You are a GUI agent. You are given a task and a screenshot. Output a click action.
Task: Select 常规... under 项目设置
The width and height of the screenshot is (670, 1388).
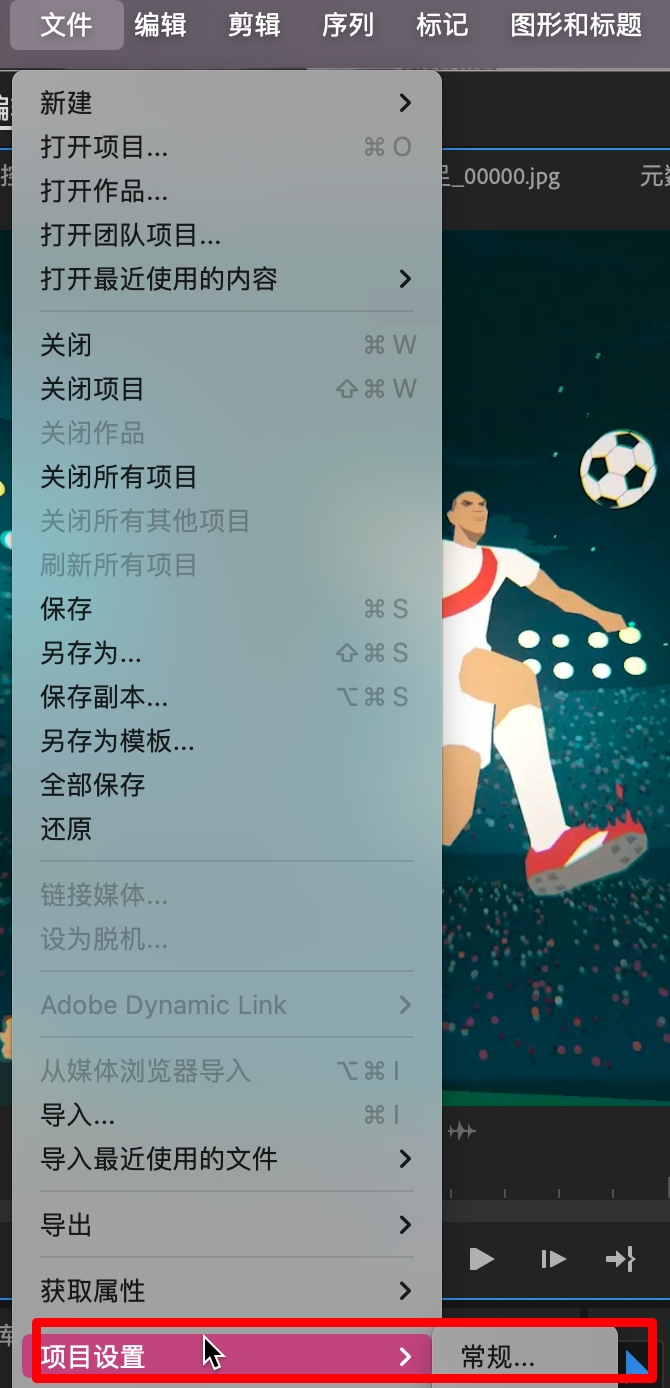pyautogui.click(x=498, y=1357)
